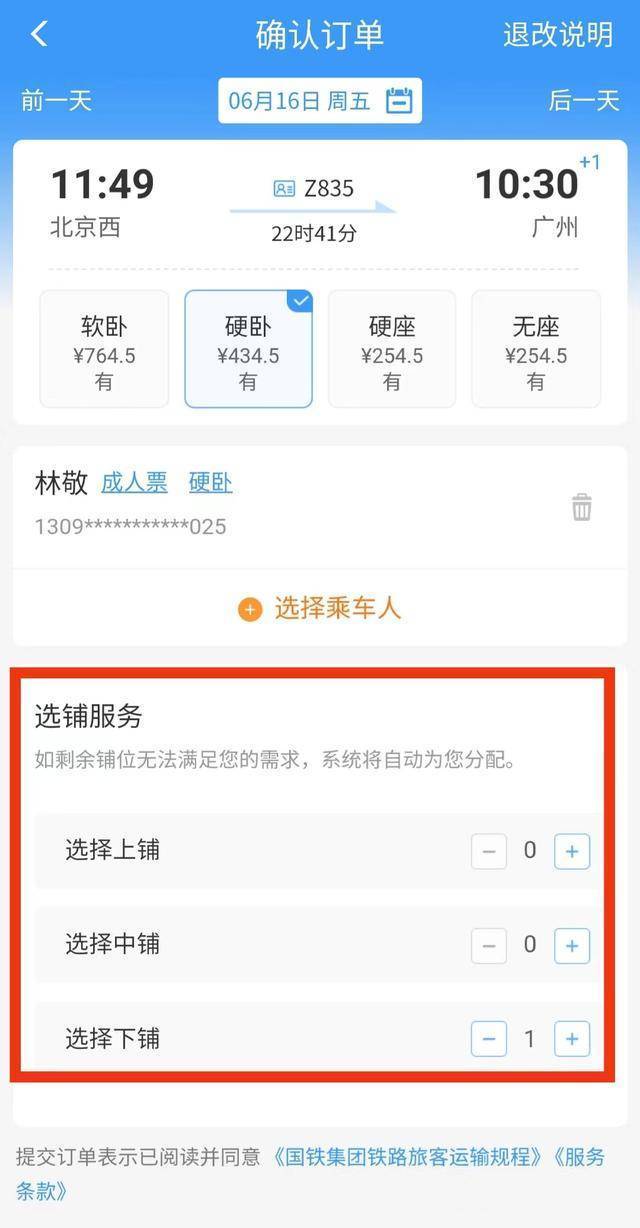Change 林敬's seat type 硬卧 link
Viewport: 640px width, 1228px height.
(x=211, y=483)
